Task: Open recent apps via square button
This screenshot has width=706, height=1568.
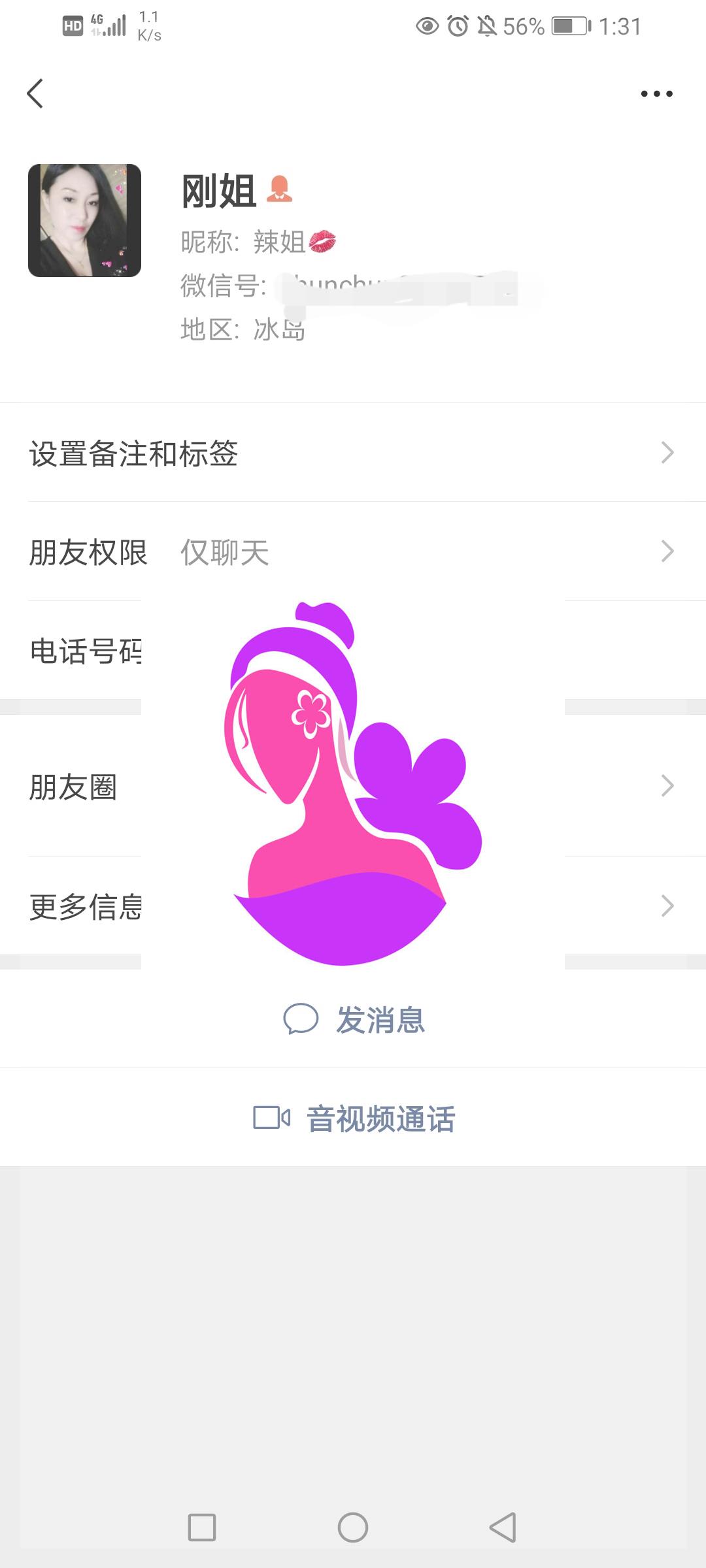Action: point(202,1527)
